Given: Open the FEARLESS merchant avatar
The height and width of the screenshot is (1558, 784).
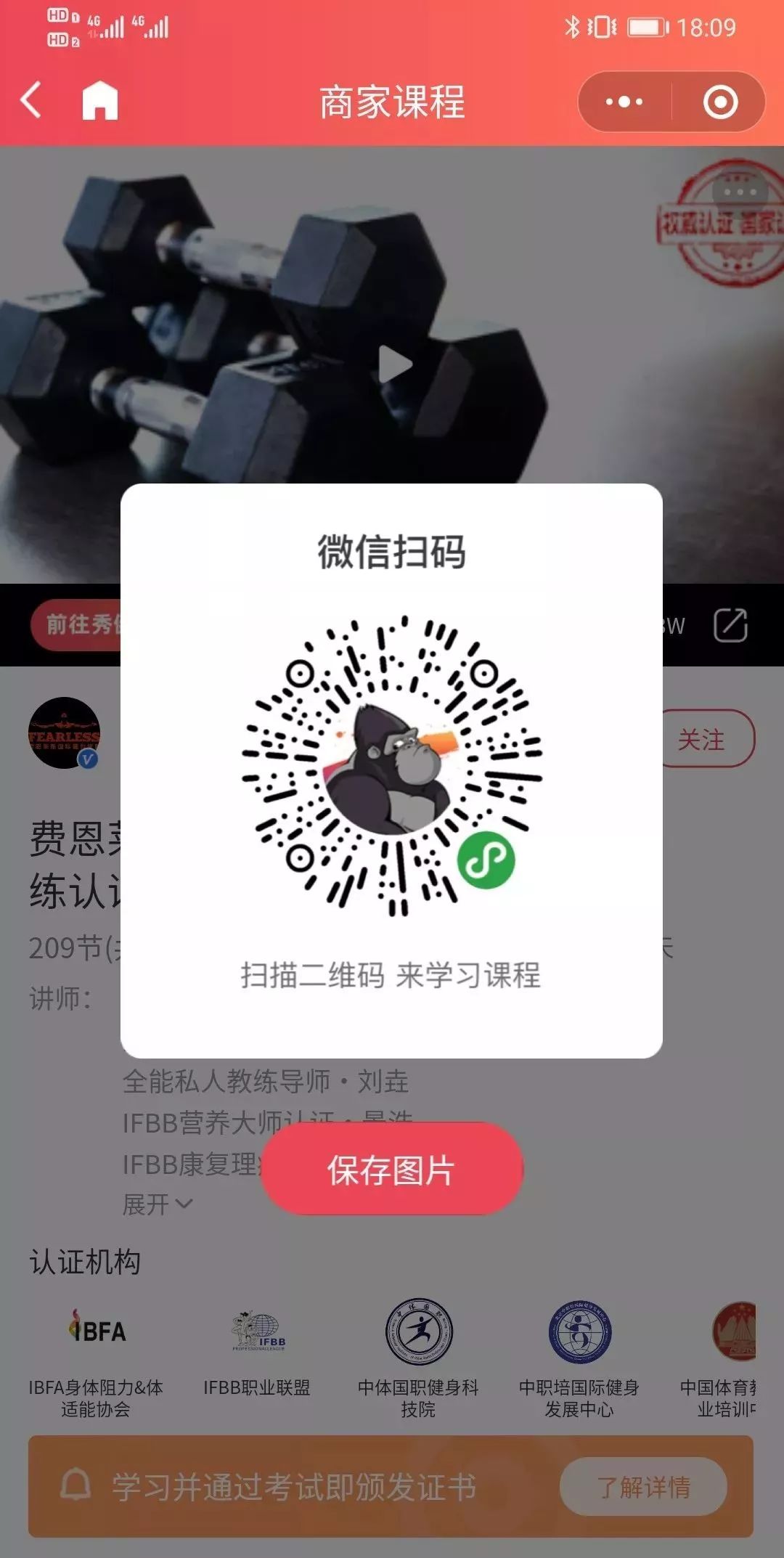Looking at the screenshot, I should pyautogui.click(x=64, y=733).
